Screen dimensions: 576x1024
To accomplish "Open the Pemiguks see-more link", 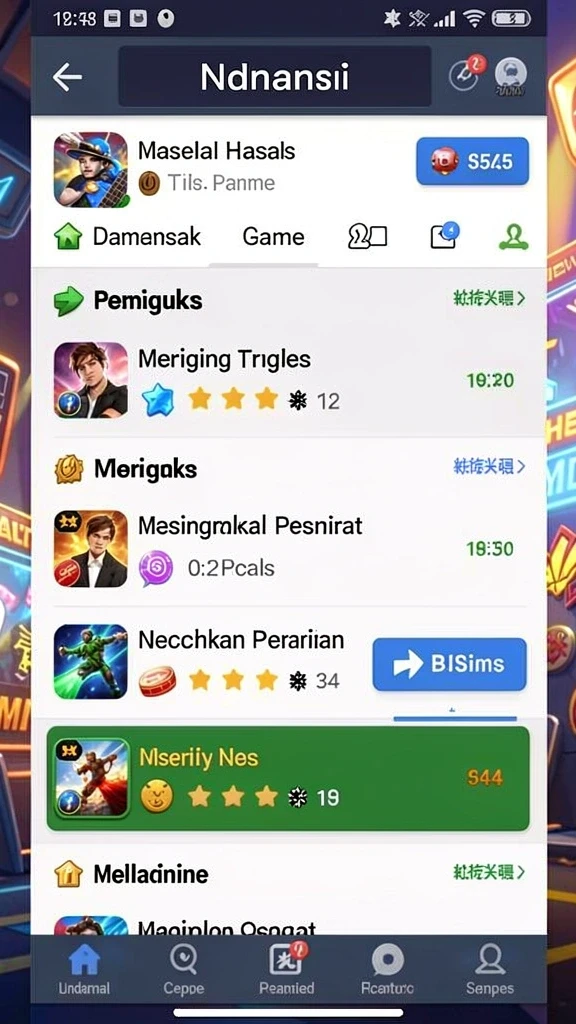I will [x=489, y=298].
